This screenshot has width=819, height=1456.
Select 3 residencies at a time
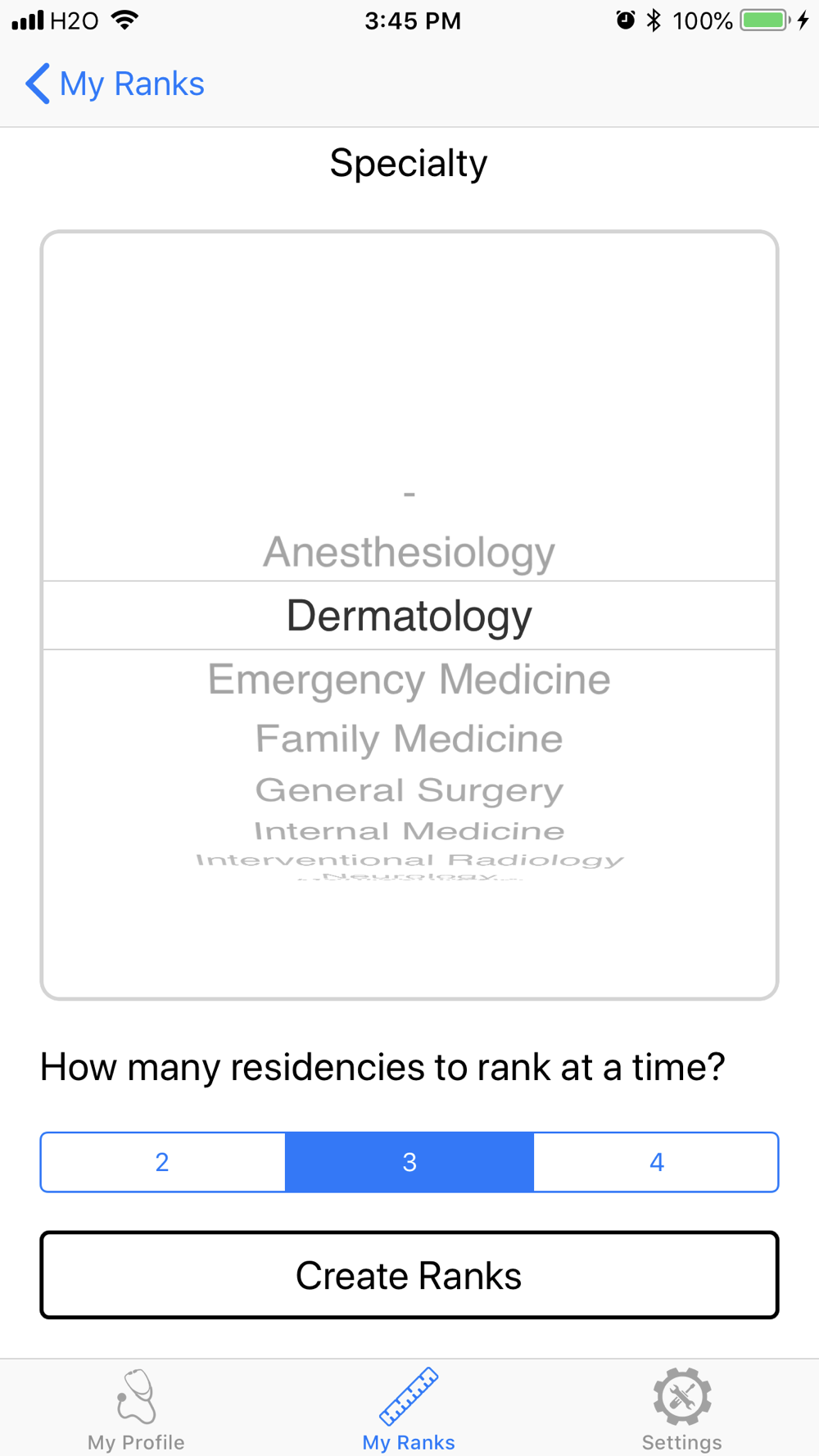click(409, 1162)
